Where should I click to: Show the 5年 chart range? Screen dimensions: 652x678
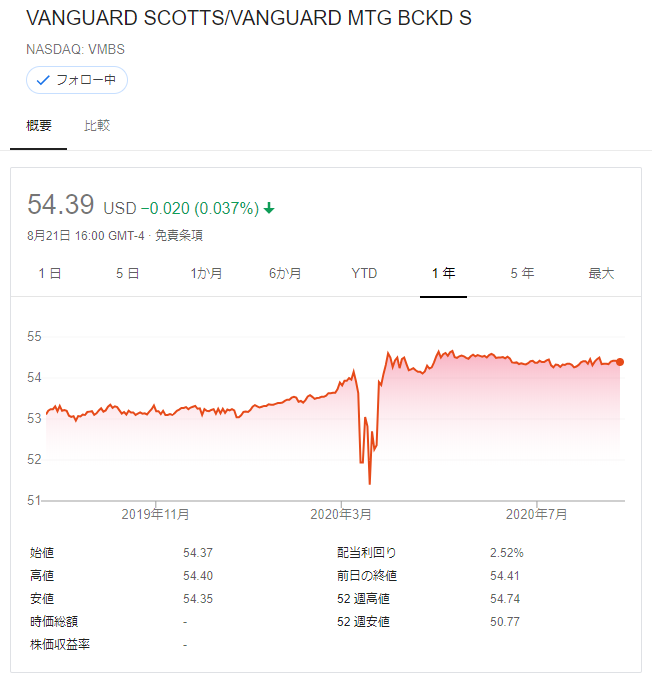pyautogui.click(x=522, y=273)
